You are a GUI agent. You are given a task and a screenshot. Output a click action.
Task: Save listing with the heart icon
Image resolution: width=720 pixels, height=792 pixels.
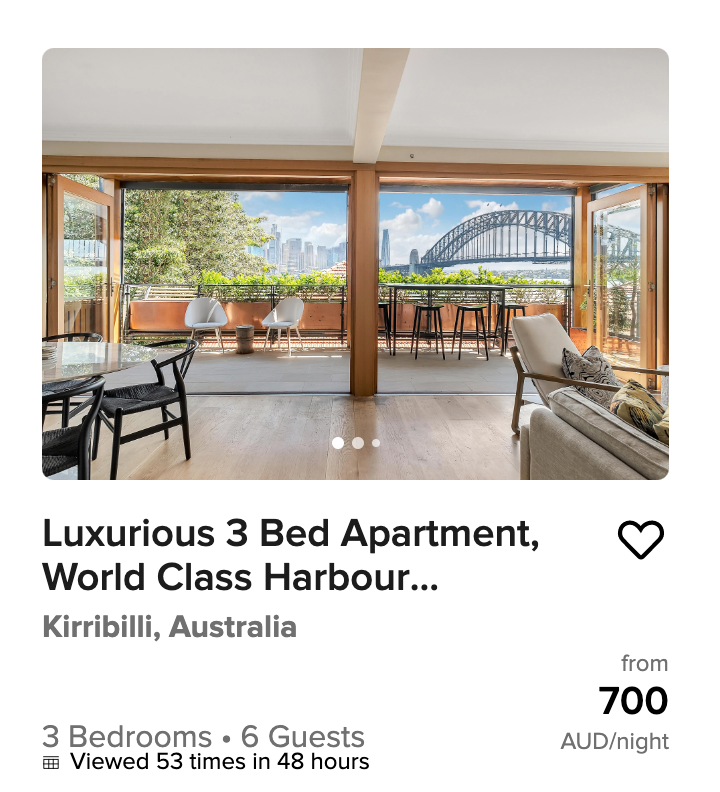pyautogui.click(x=641, y=540)
